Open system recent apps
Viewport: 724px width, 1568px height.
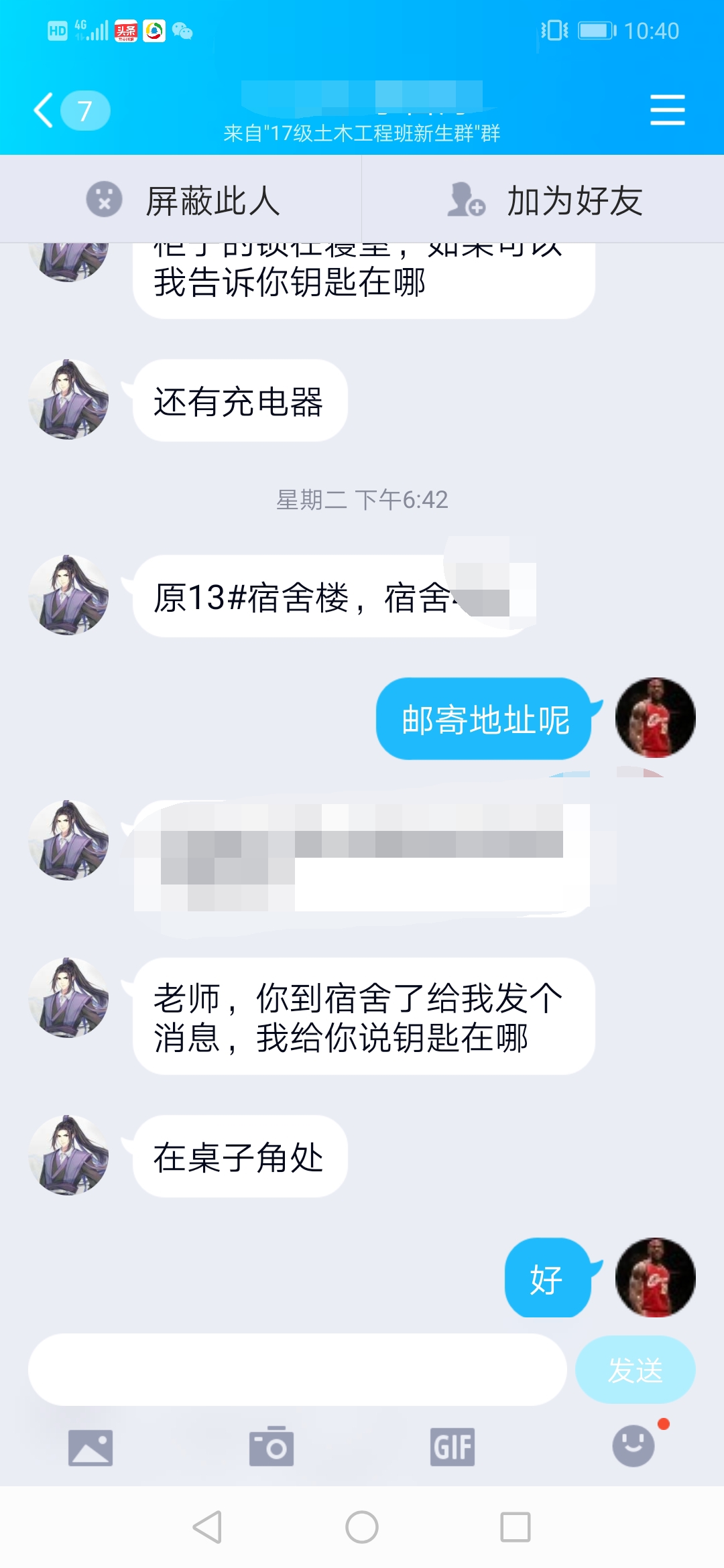(516, 1527)
